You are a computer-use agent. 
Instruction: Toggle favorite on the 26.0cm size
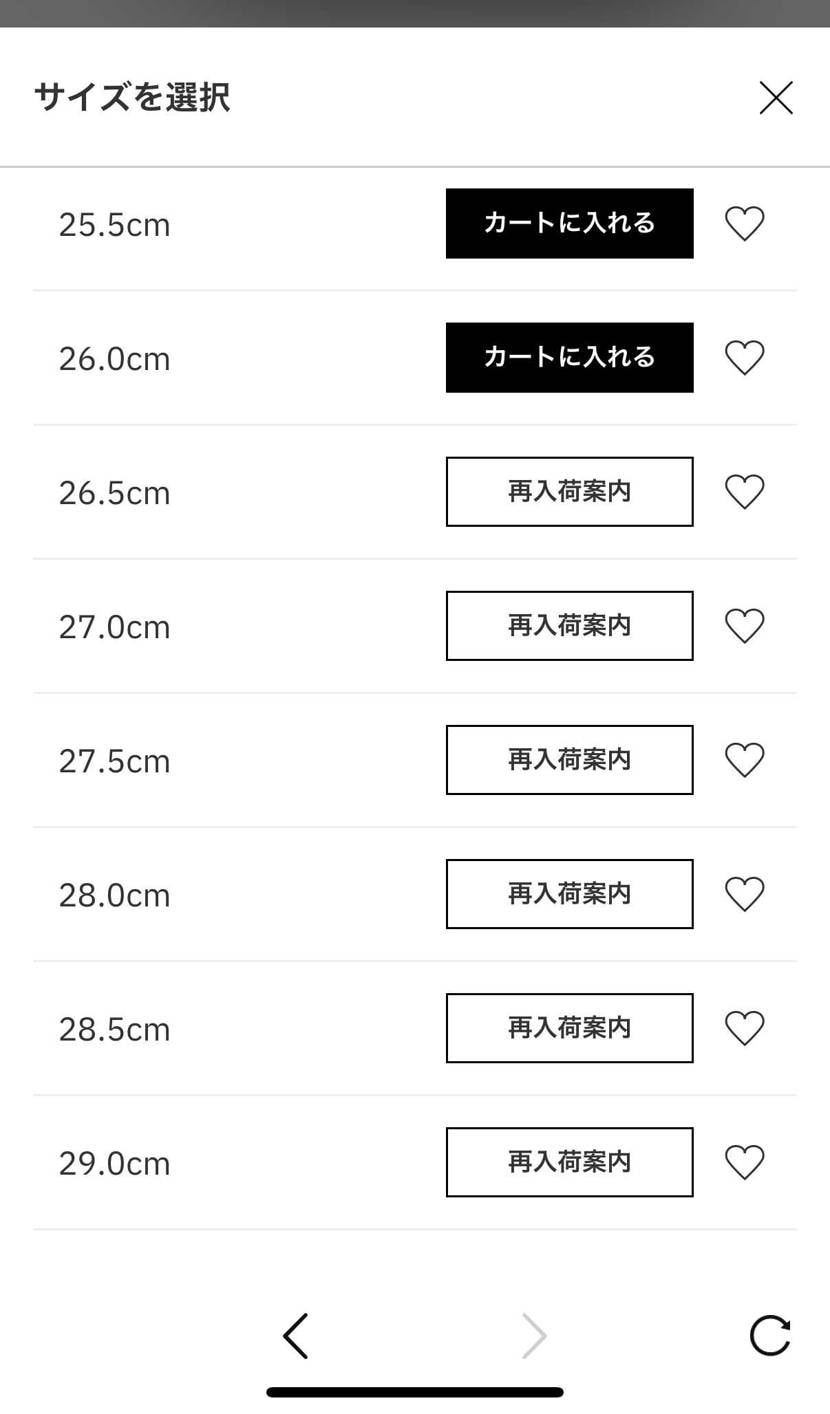point(744,357)
